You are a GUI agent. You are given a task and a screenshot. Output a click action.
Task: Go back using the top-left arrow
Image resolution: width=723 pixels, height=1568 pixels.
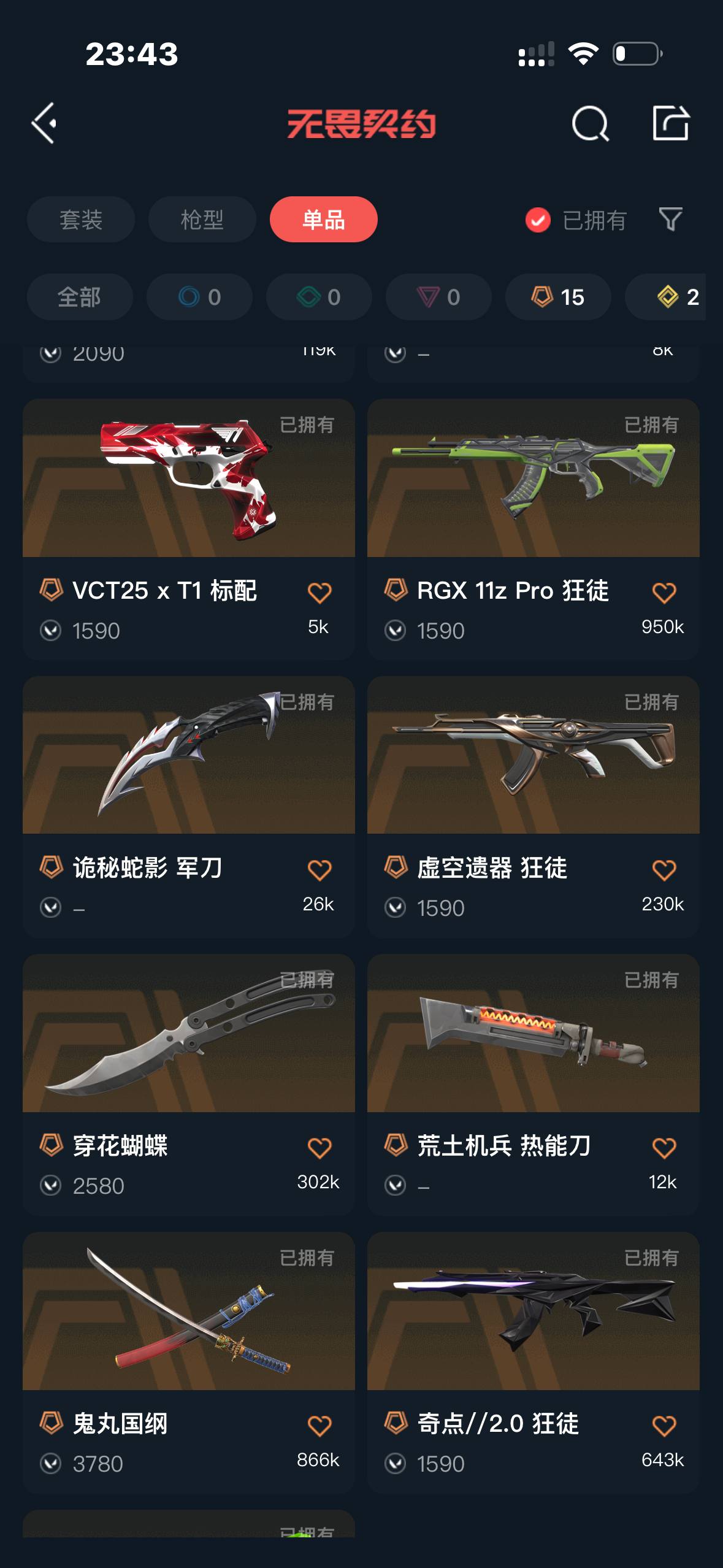tap(44, 123)
